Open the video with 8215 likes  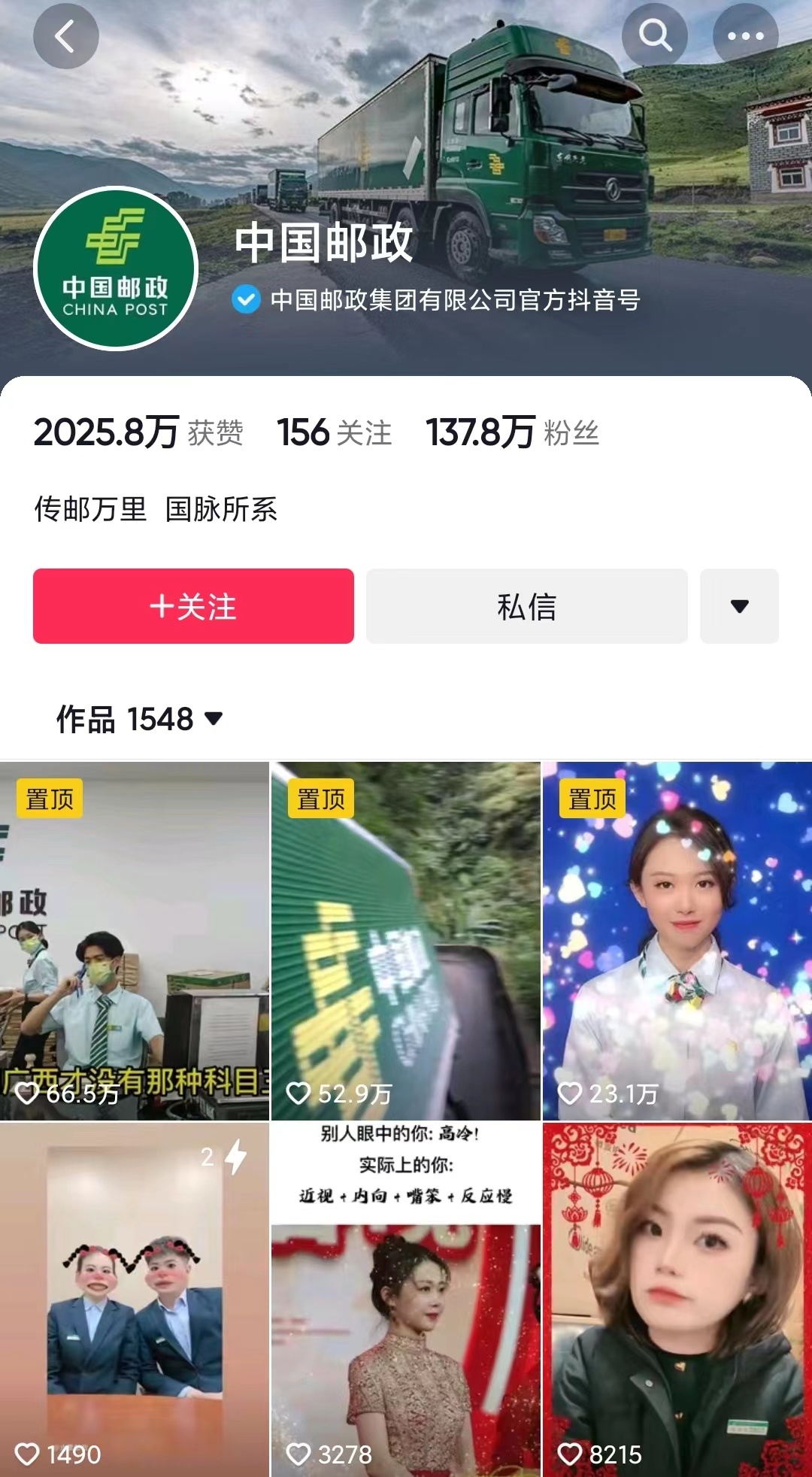coord(677,1300)
